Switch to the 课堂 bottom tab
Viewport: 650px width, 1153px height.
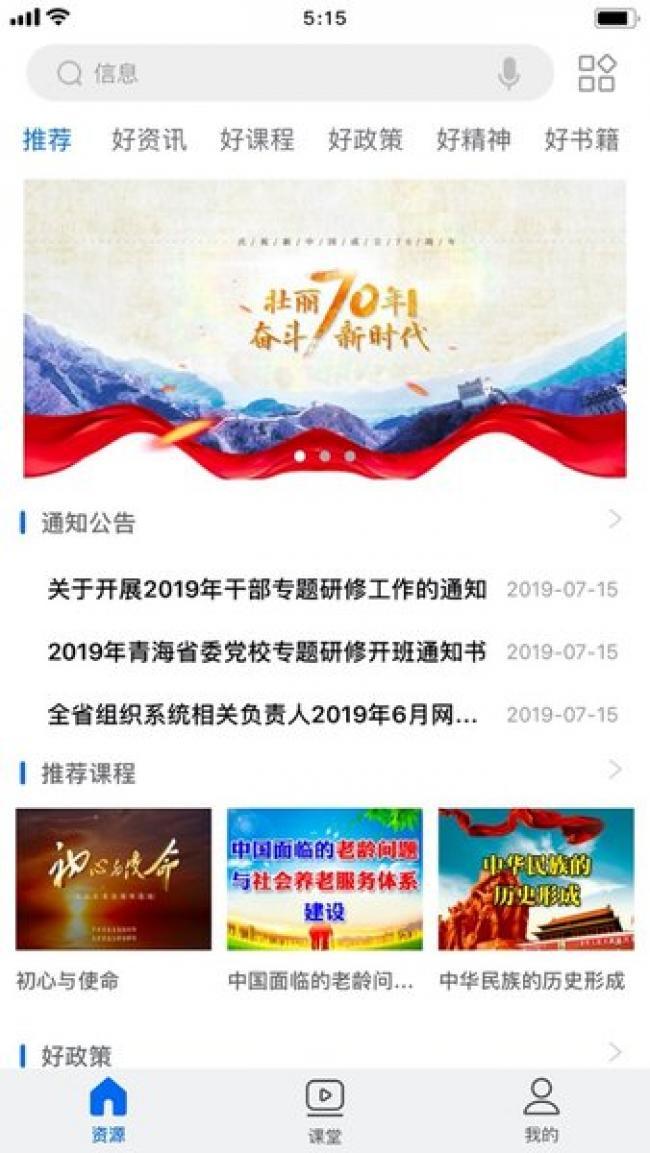(325, 1110)
